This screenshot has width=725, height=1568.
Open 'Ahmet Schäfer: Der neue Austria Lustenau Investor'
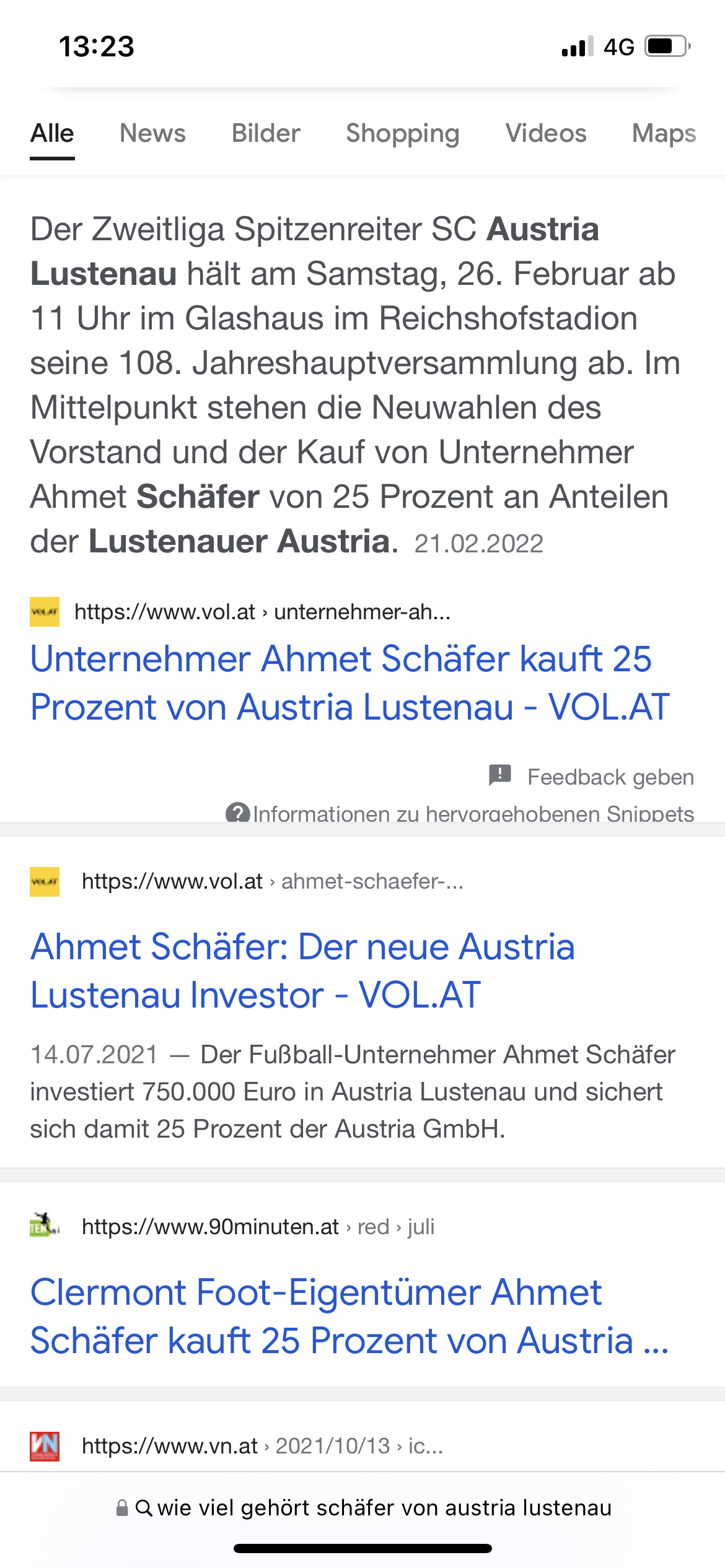[x=302, y=971]
